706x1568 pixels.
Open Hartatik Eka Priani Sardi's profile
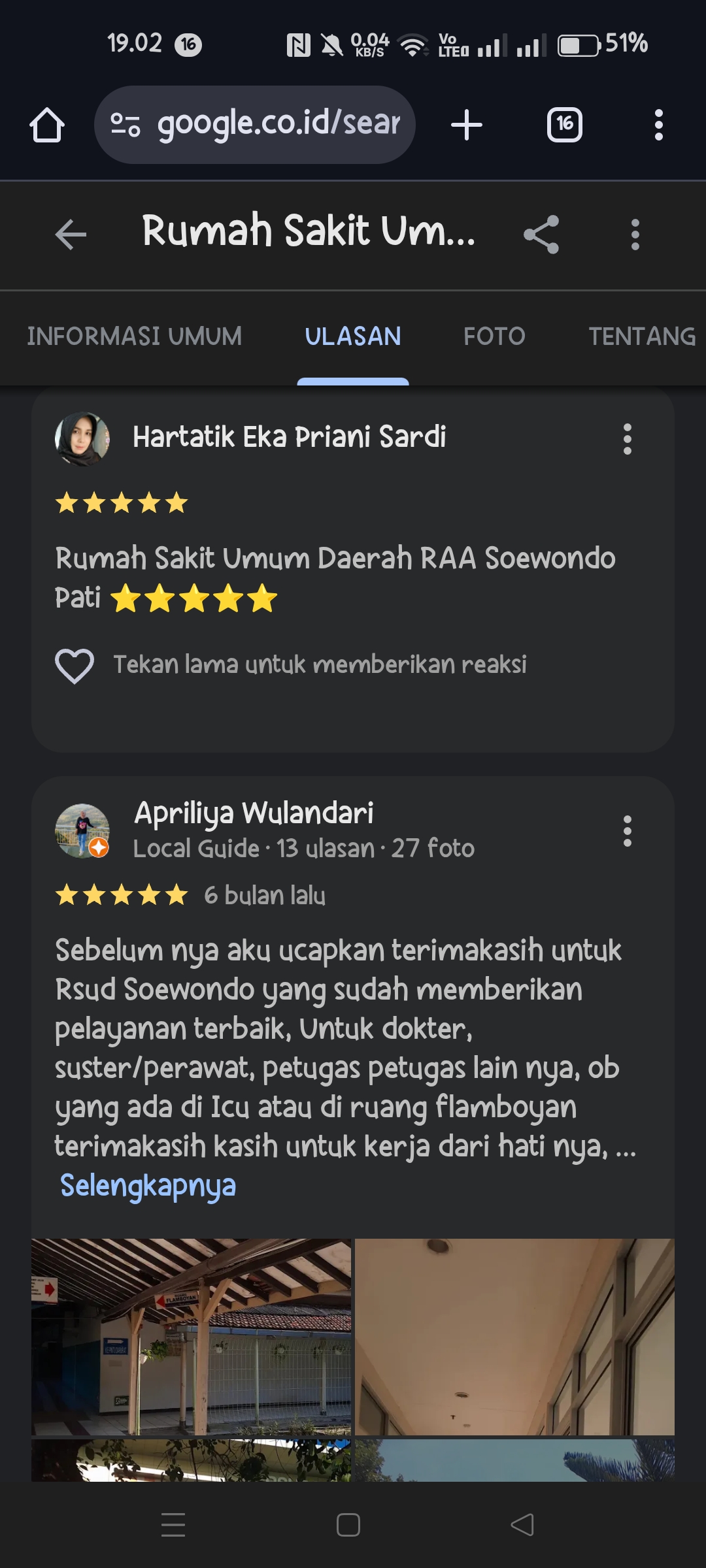click(x=288, y=437)
